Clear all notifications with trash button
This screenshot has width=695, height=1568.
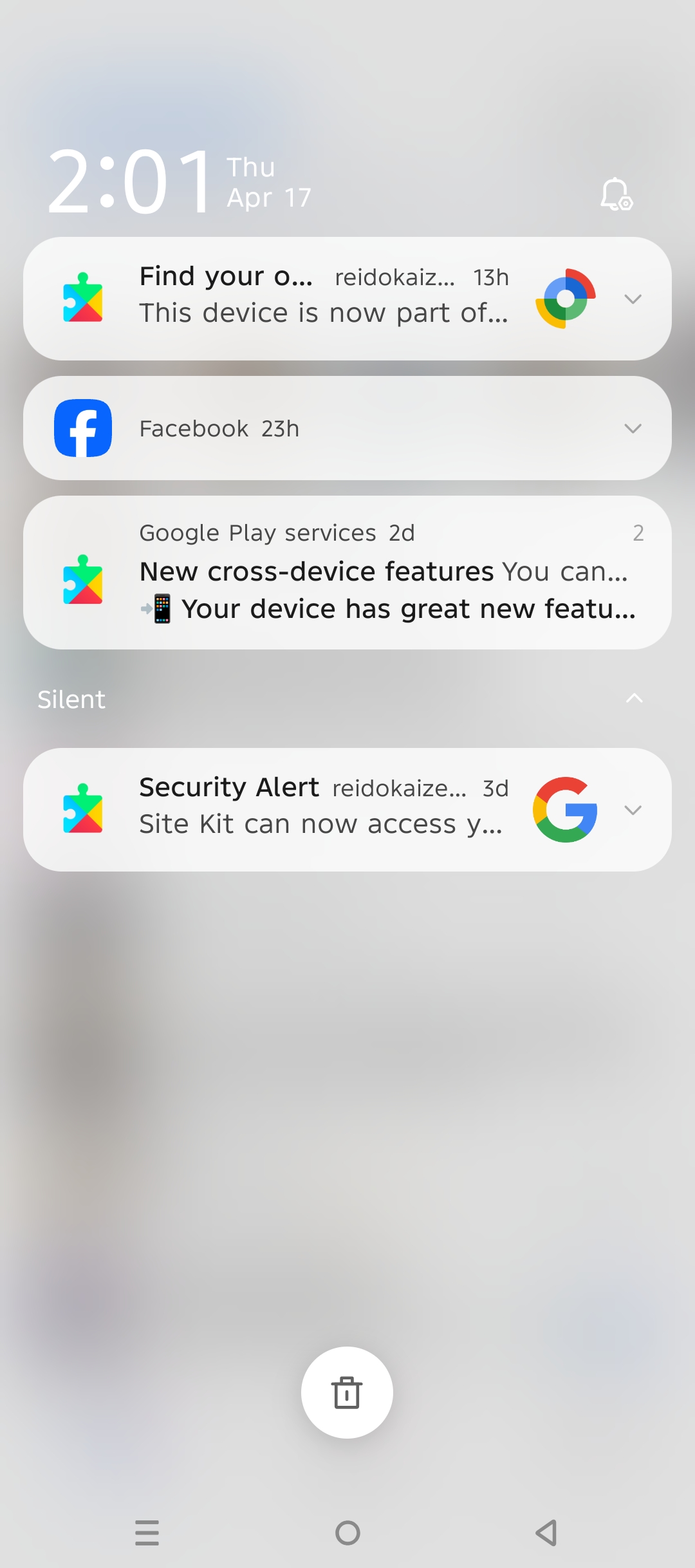click(347, 1392)
